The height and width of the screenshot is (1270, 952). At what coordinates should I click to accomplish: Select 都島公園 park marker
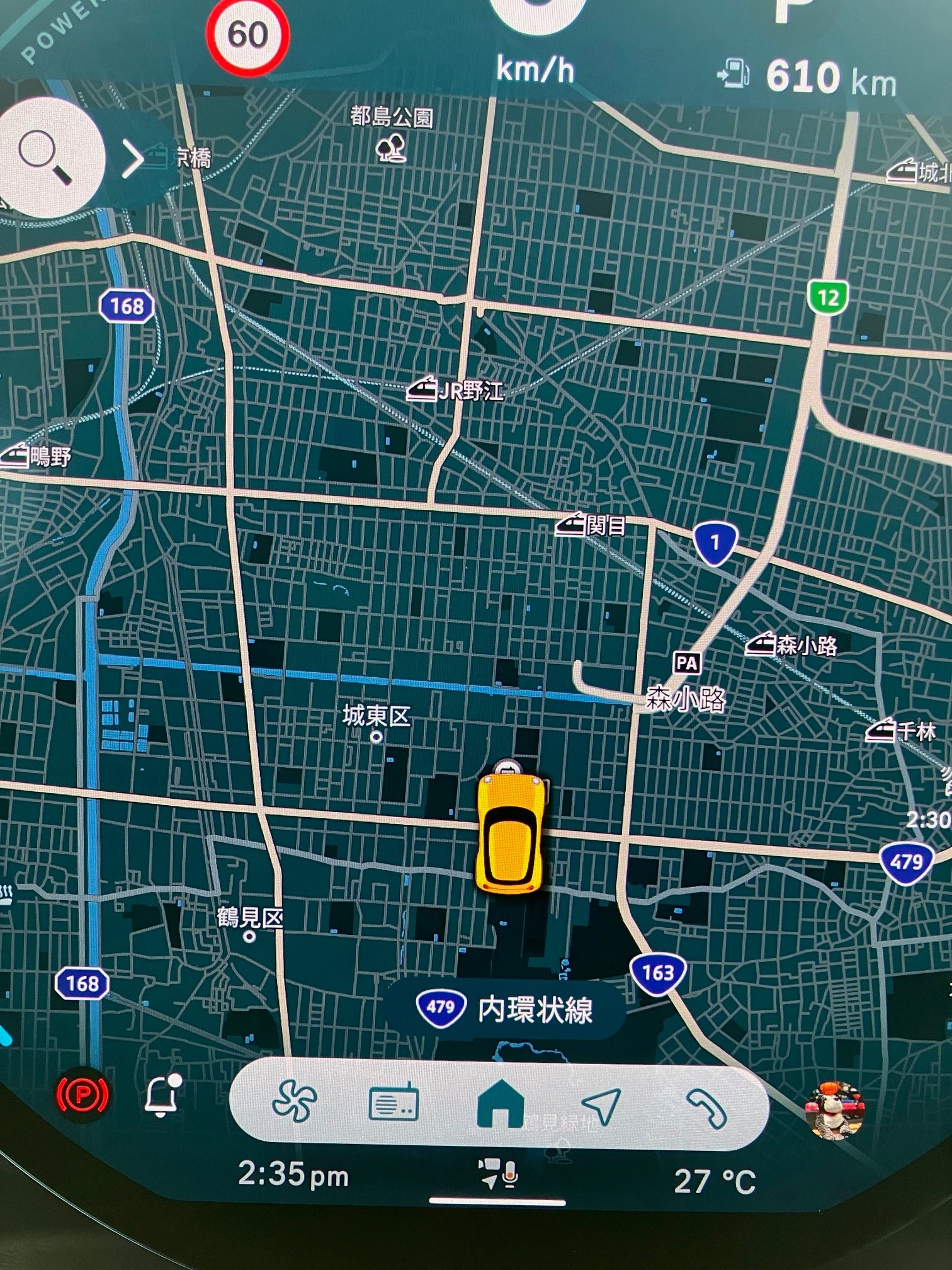(390, 149)
